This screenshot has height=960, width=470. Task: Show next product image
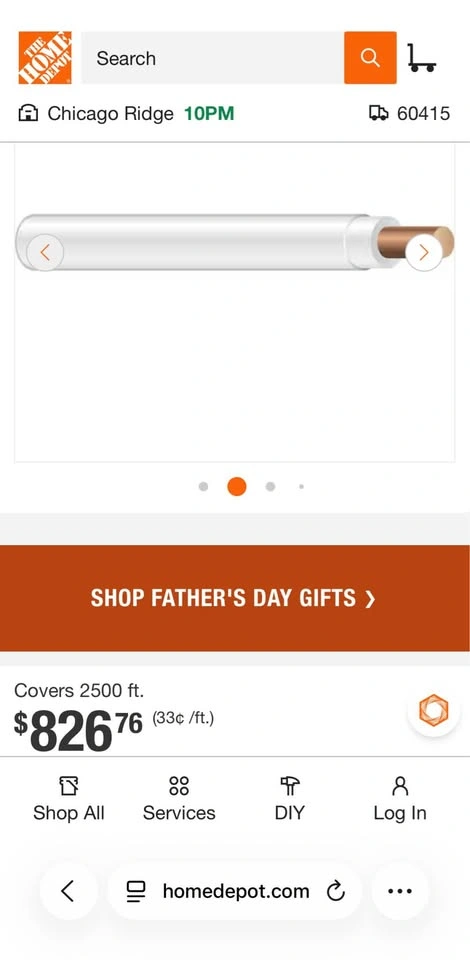pos(424,252)
